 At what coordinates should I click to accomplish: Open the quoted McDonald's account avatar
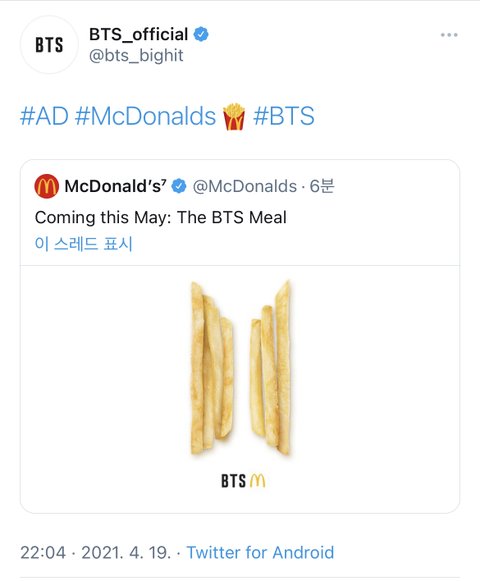[x=46, y=186]
